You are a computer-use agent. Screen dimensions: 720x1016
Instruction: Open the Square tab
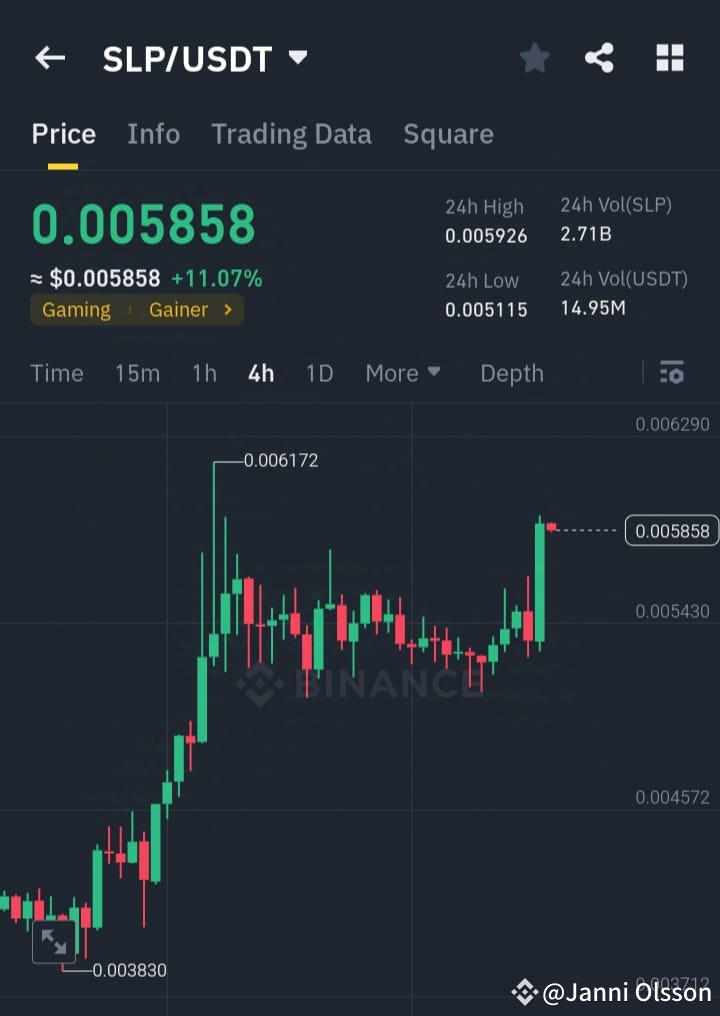[448, 134]
